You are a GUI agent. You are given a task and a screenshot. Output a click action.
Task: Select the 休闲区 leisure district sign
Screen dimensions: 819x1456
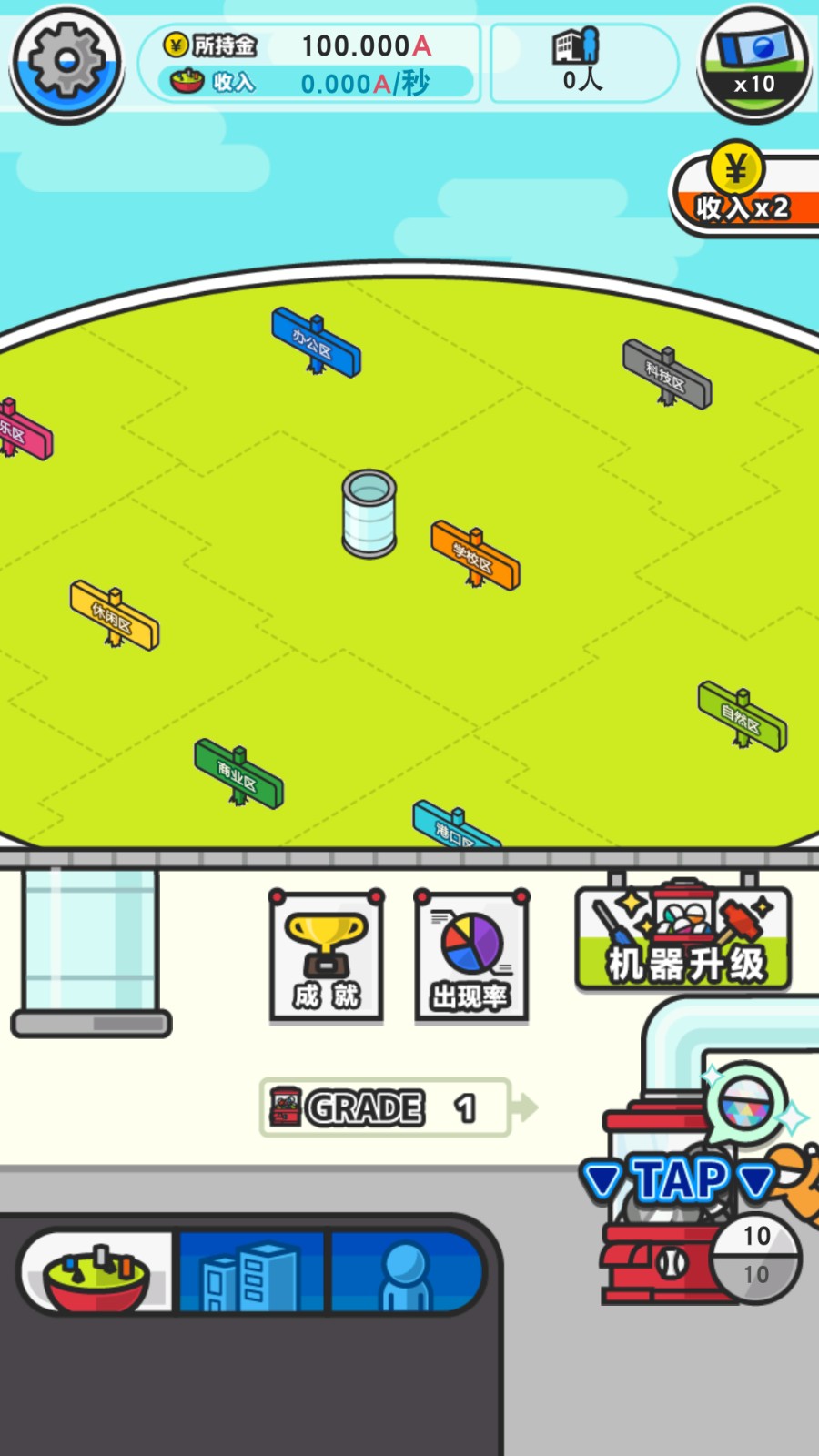115,616
